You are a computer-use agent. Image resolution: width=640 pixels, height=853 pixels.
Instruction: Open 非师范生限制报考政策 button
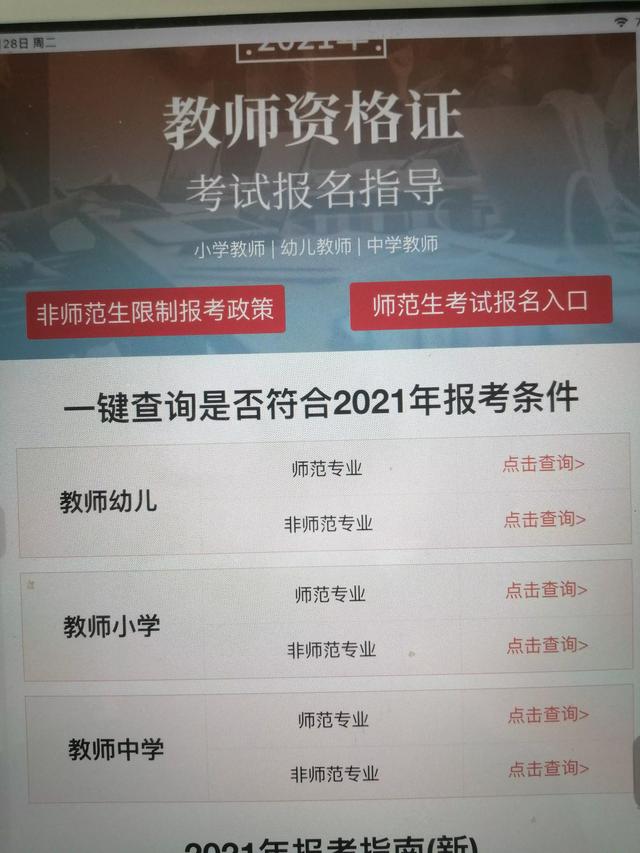[155, 311]
